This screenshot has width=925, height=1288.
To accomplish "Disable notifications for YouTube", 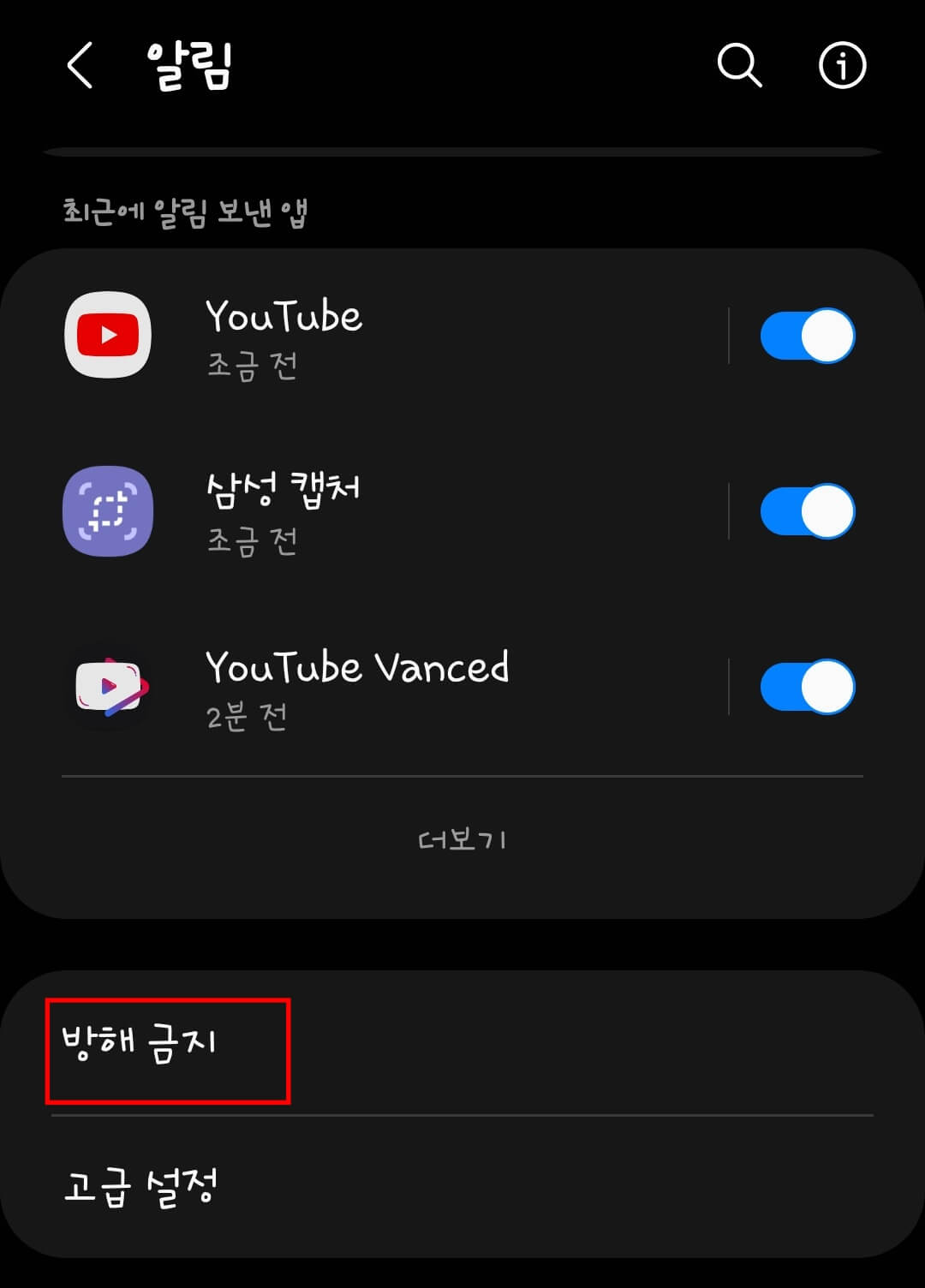I will pos(806,336).
